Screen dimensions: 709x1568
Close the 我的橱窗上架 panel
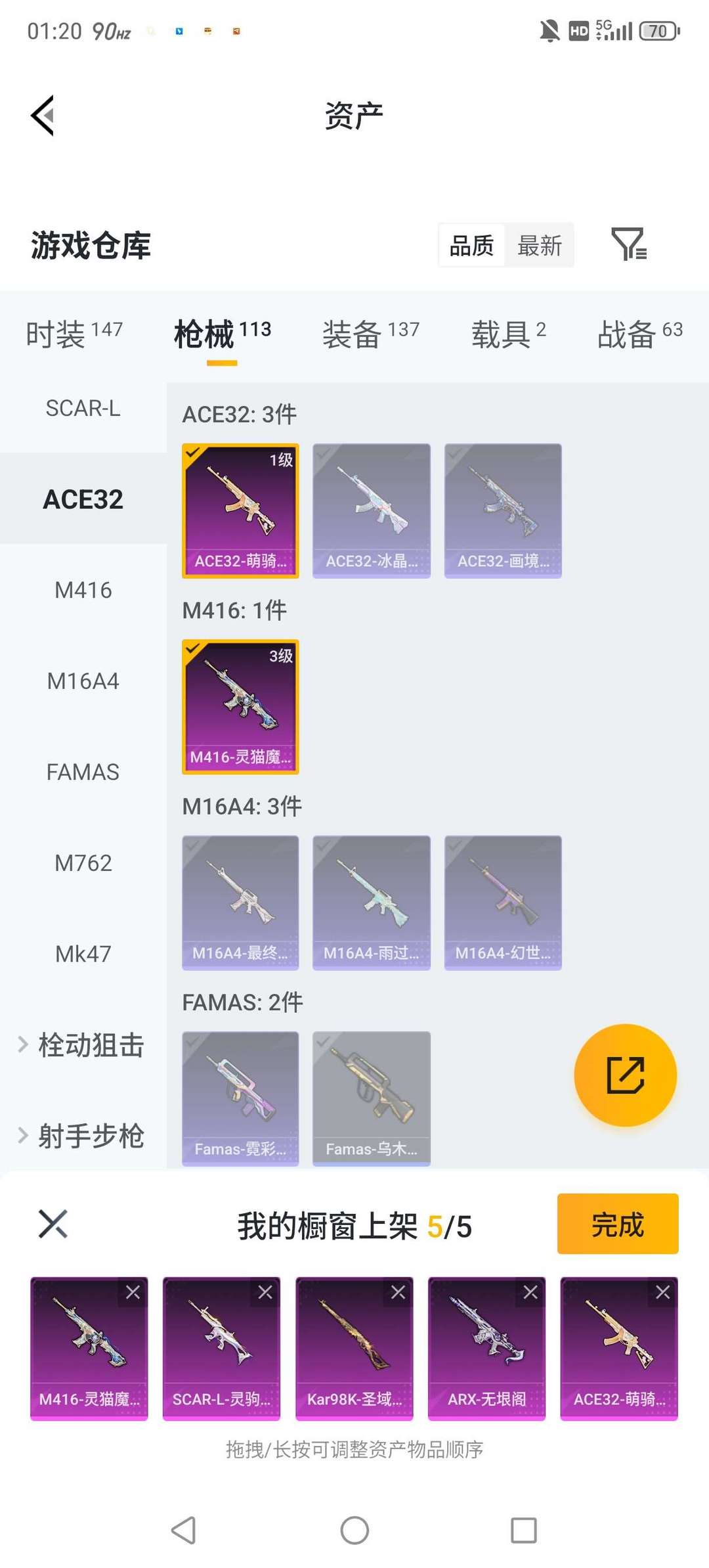pyautogui.click(x=53, y=1224)
